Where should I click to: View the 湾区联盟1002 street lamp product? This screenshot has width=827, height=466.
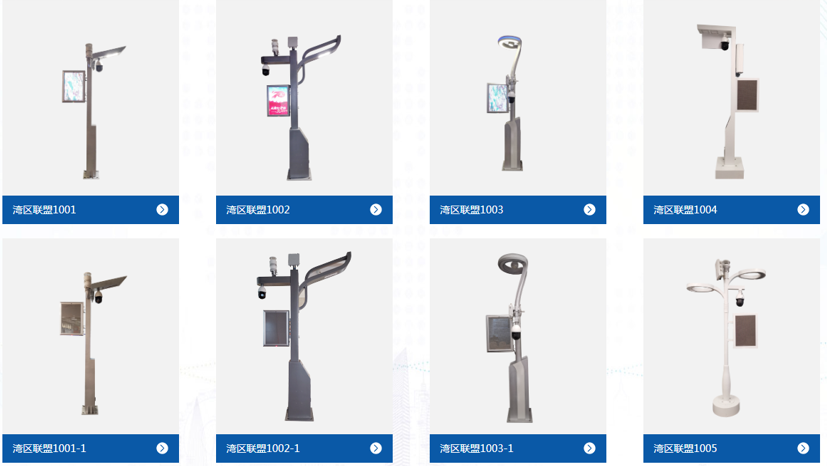304,110
